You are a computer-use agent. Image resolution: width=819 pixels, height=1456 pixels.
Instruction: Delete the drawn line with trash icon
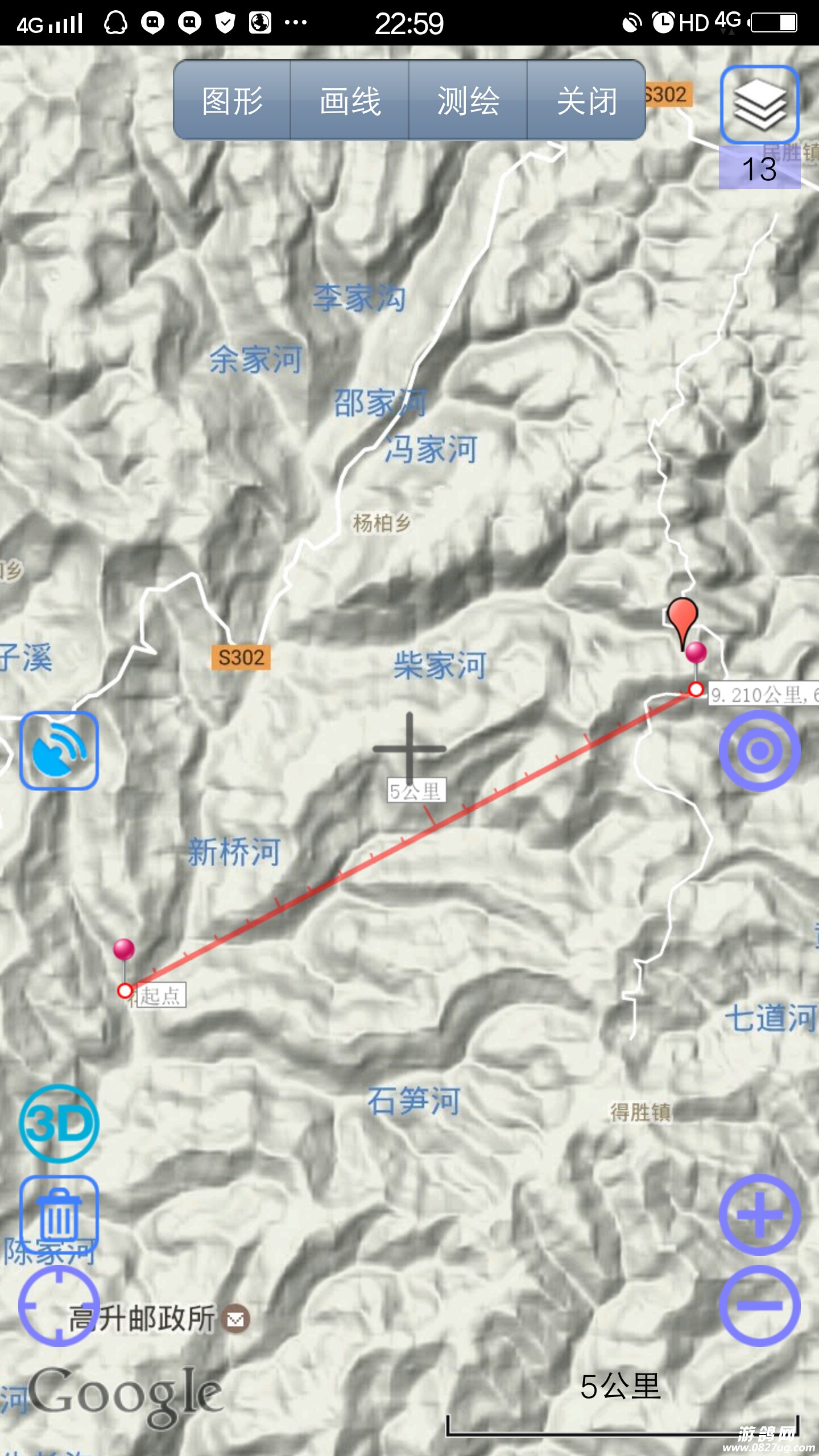click(x=59, y=1214)
